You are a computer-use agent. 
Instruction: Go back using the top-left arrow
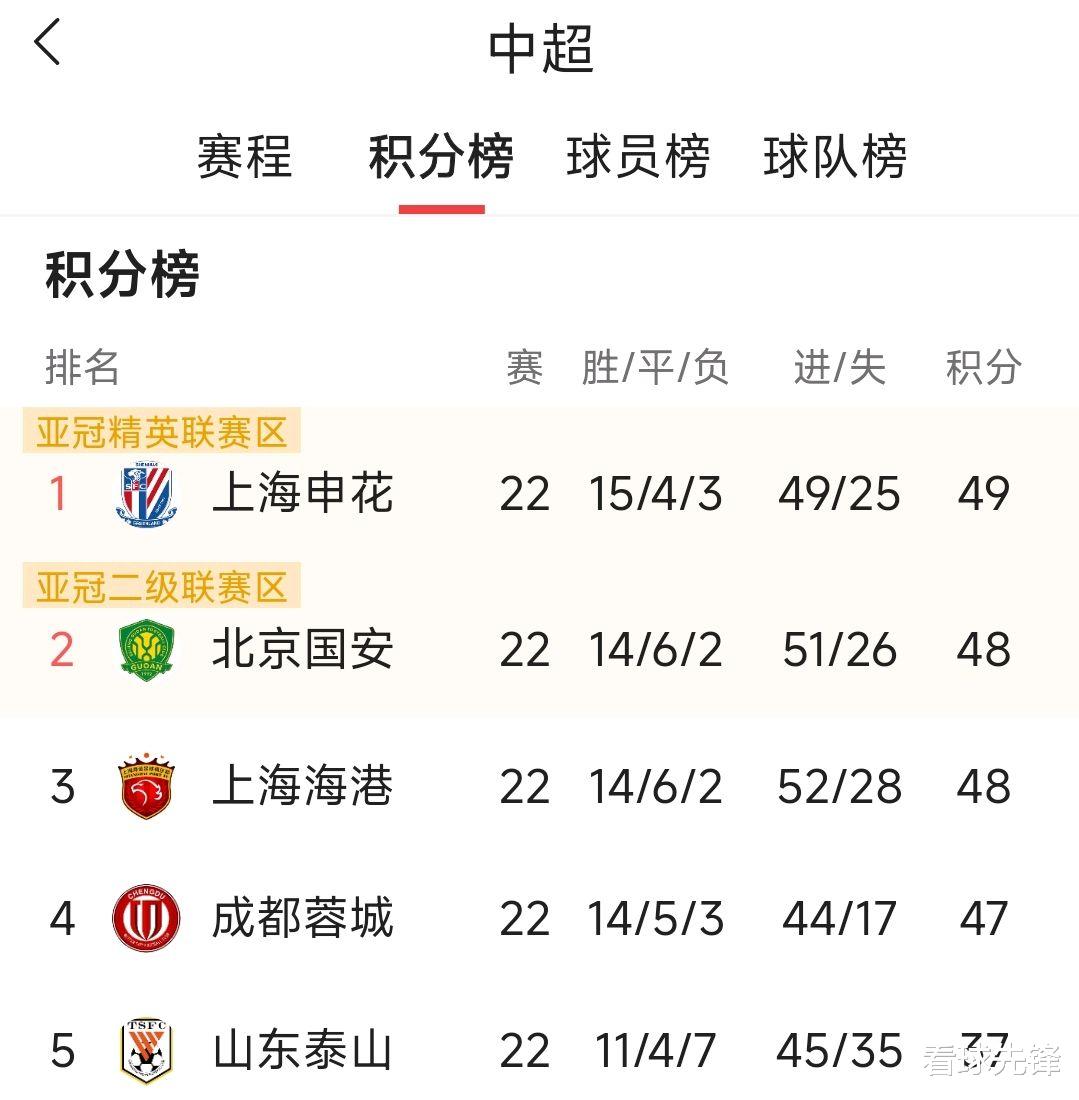click(x=47, y=42)
